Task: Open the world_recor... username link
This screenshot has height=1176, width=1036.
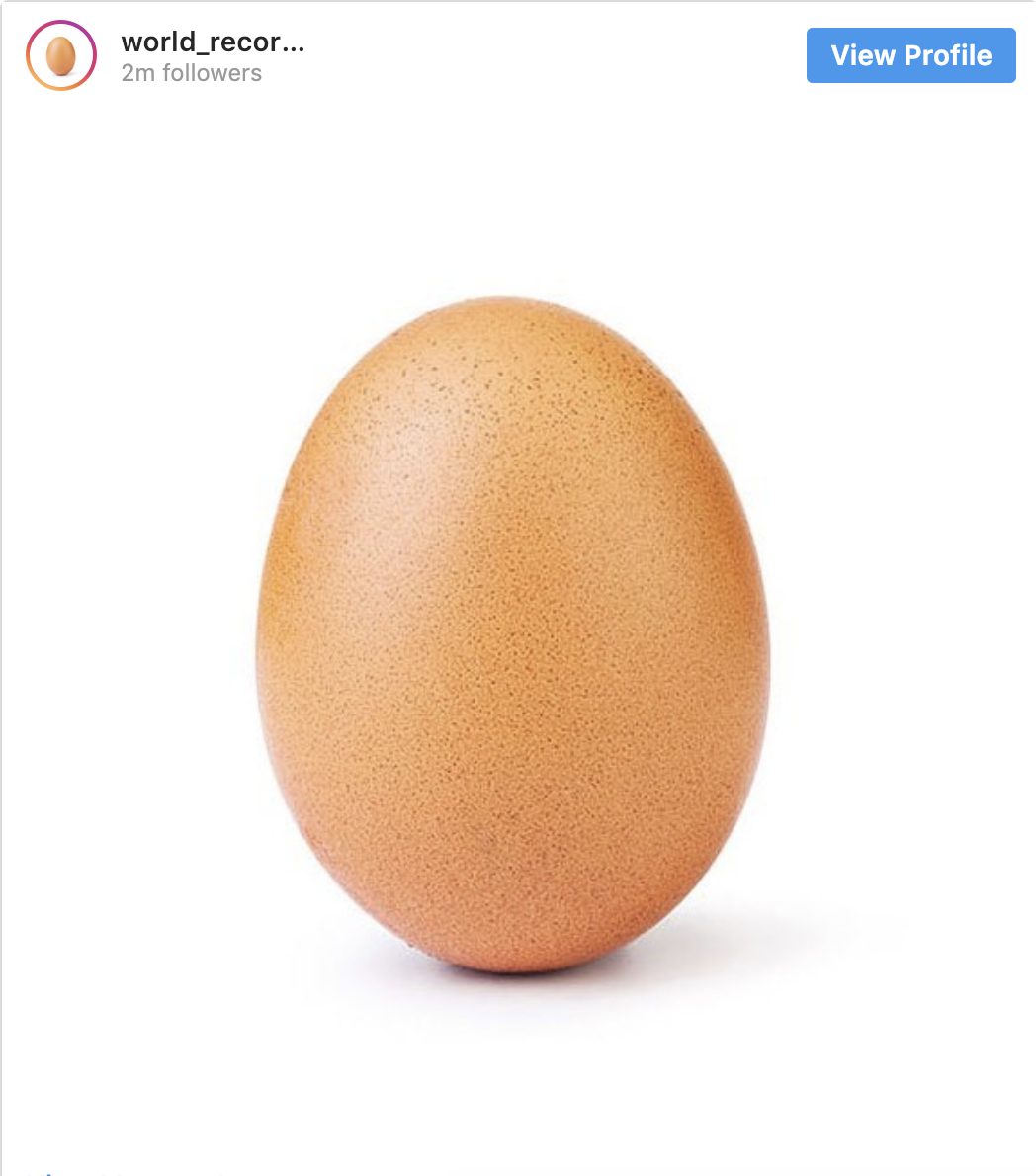Action: coord(212,42)
